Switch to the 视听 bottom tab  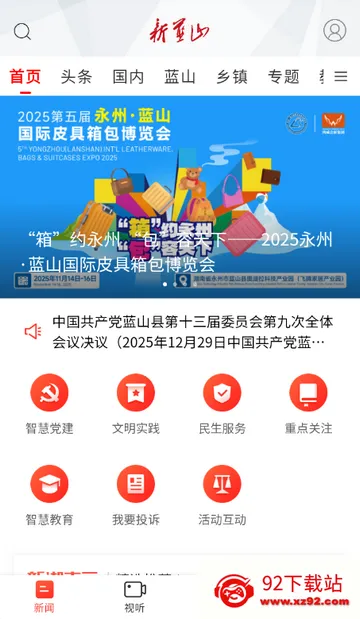tap(135, 597)
